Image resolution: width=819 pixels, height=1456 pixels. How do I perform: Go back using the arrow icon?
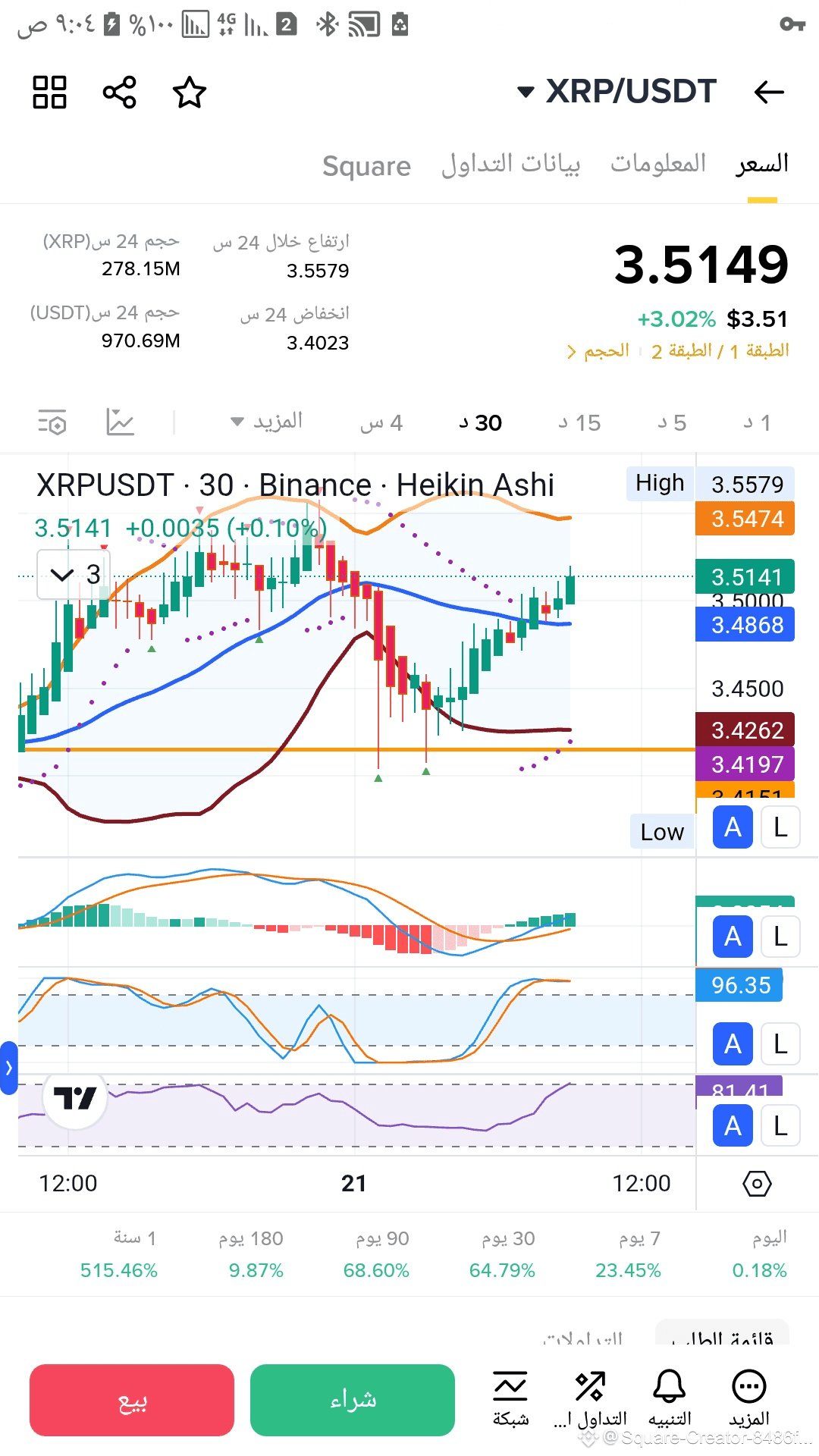pyautogui.click(x=769, y=92)
